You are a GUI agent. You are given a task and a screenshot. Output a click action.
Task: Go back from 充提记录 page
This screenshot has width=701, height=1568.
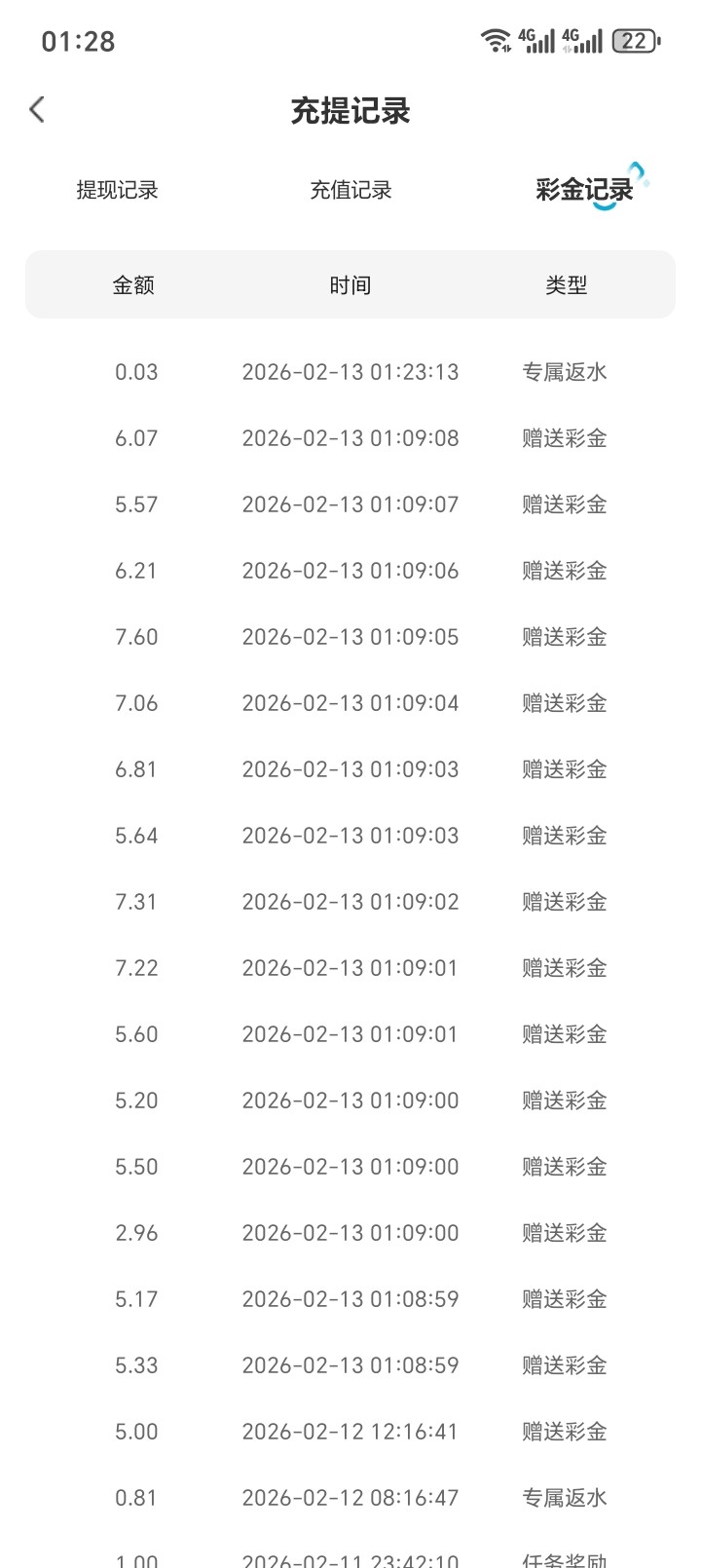coord(38,110)
